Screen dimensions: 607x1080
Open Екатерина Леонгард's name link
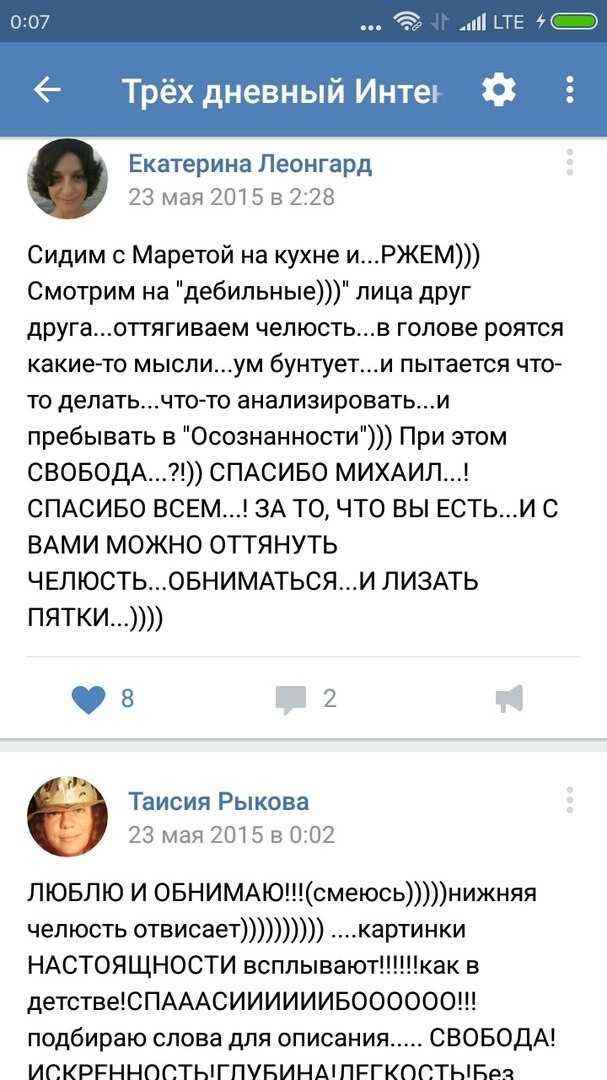point(250,164)
